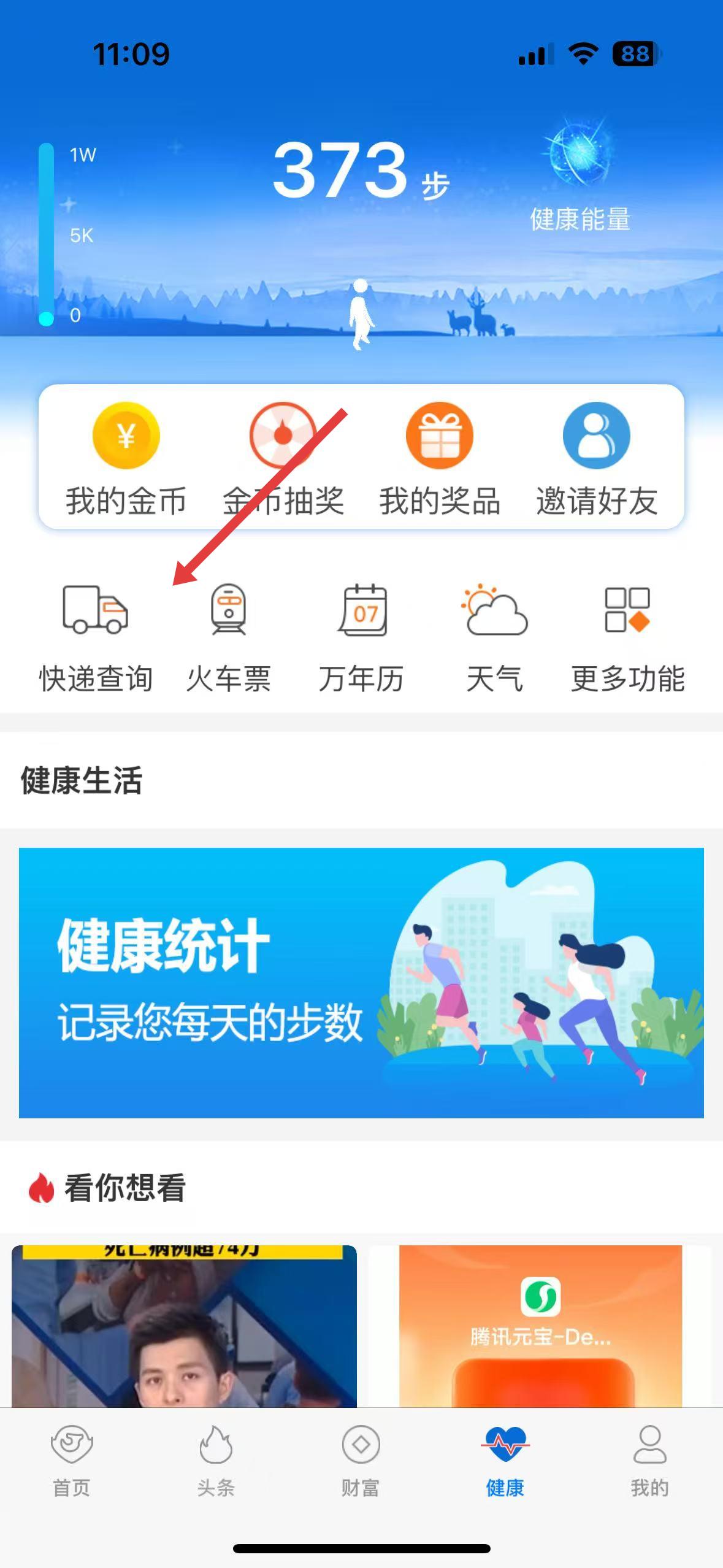Check the 天气 weather

[x=495, y=638]
